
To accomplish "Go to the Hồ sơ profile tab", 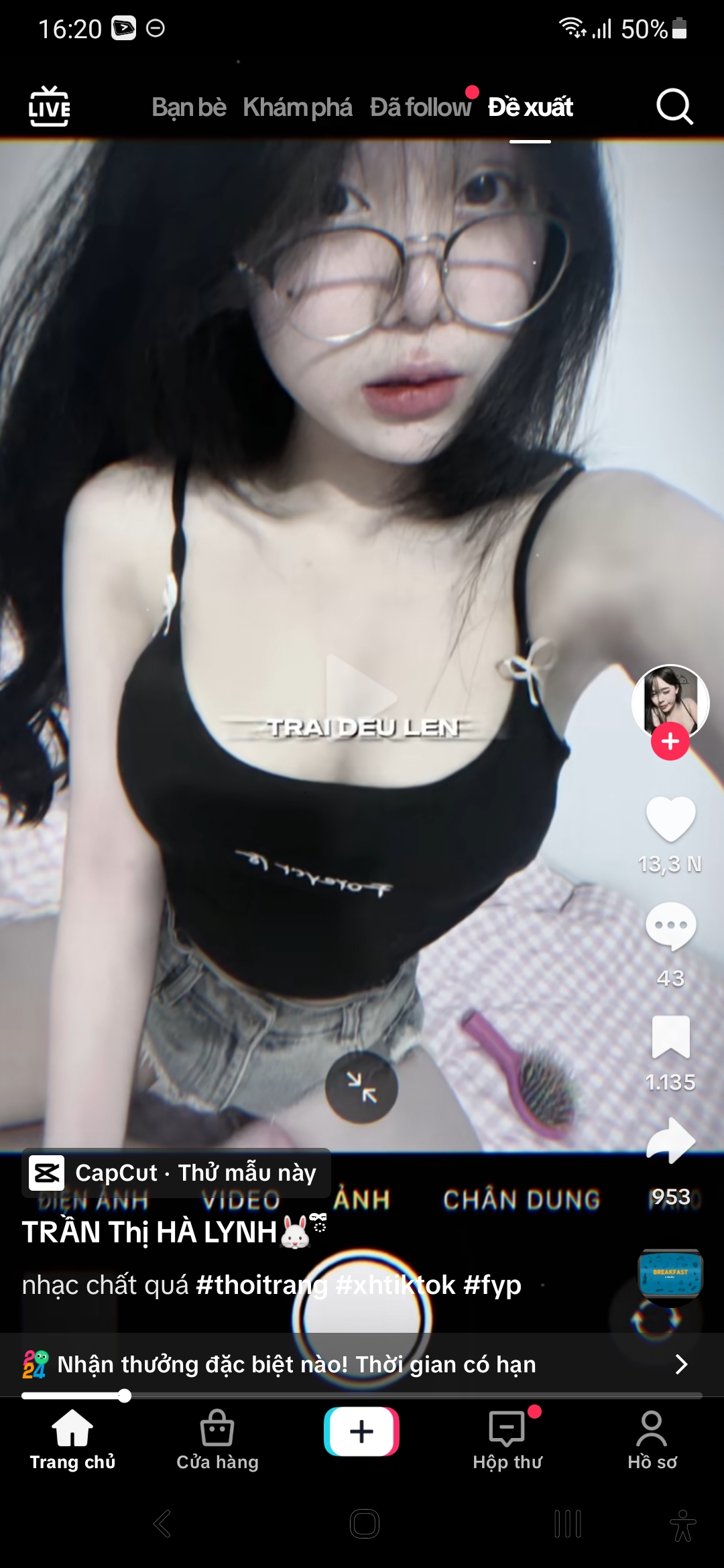I will pyautogui.click(x=652, y=1439).
